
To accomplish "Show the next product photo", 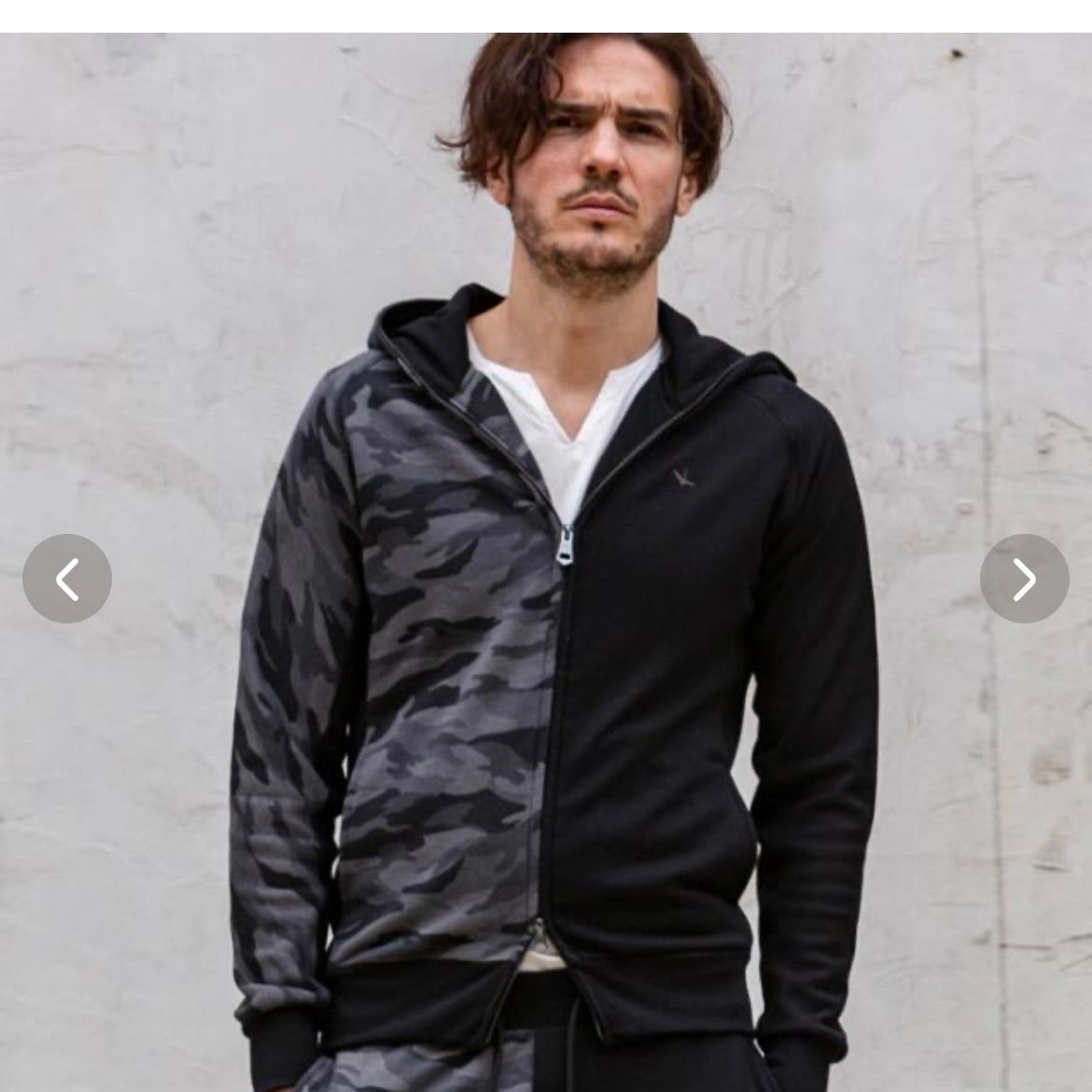I will pos(1024,579).
